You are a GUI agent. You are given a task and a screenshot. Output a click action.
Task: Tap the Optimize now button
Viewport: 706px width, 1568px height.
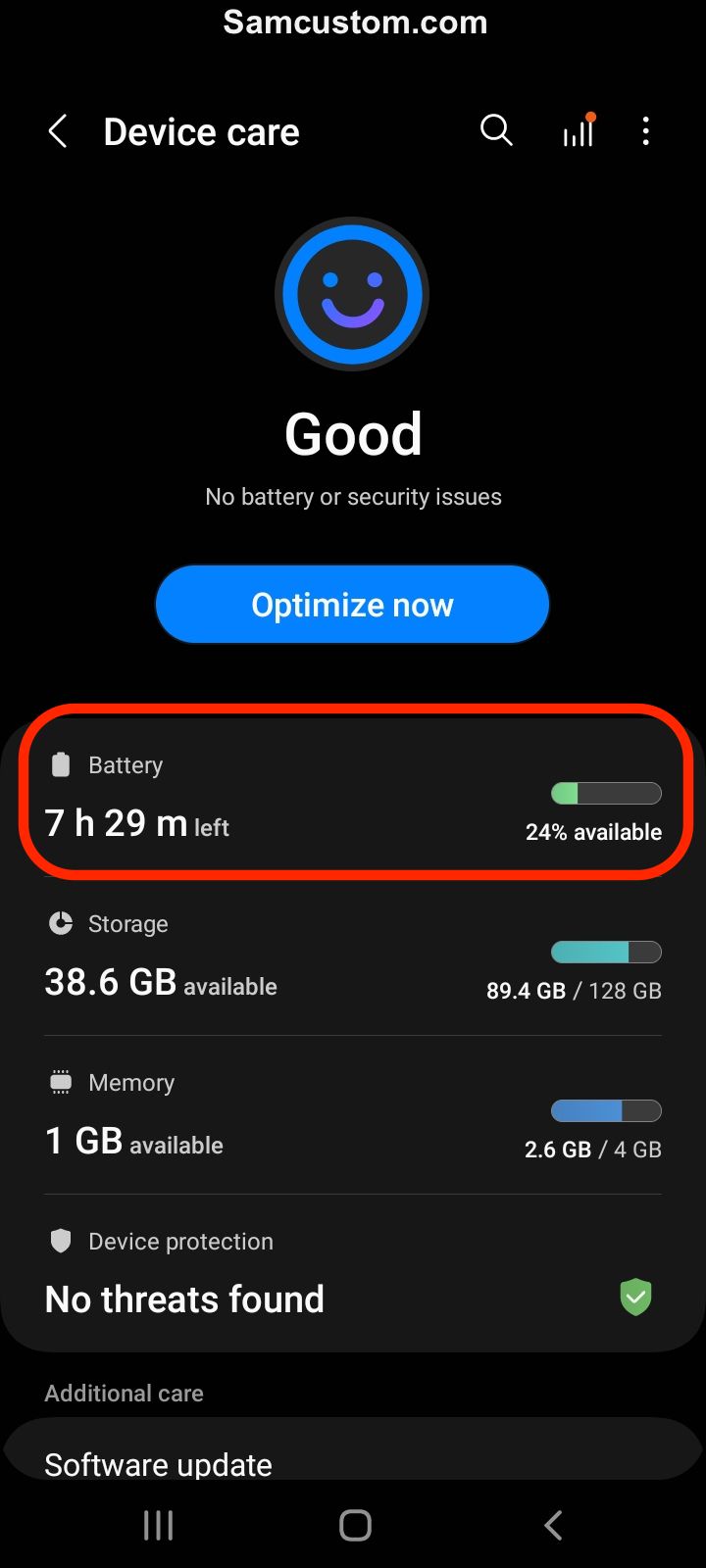352,605
